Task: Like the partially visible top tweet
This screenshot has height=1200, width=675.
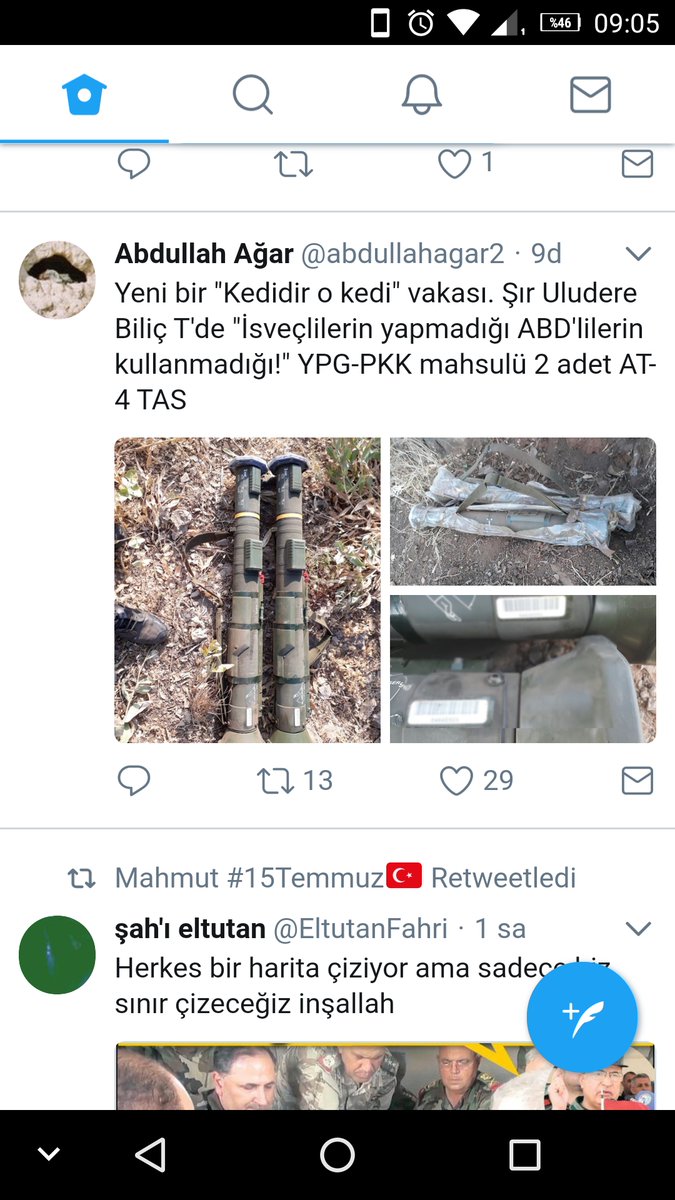Action: pos(455,163)
